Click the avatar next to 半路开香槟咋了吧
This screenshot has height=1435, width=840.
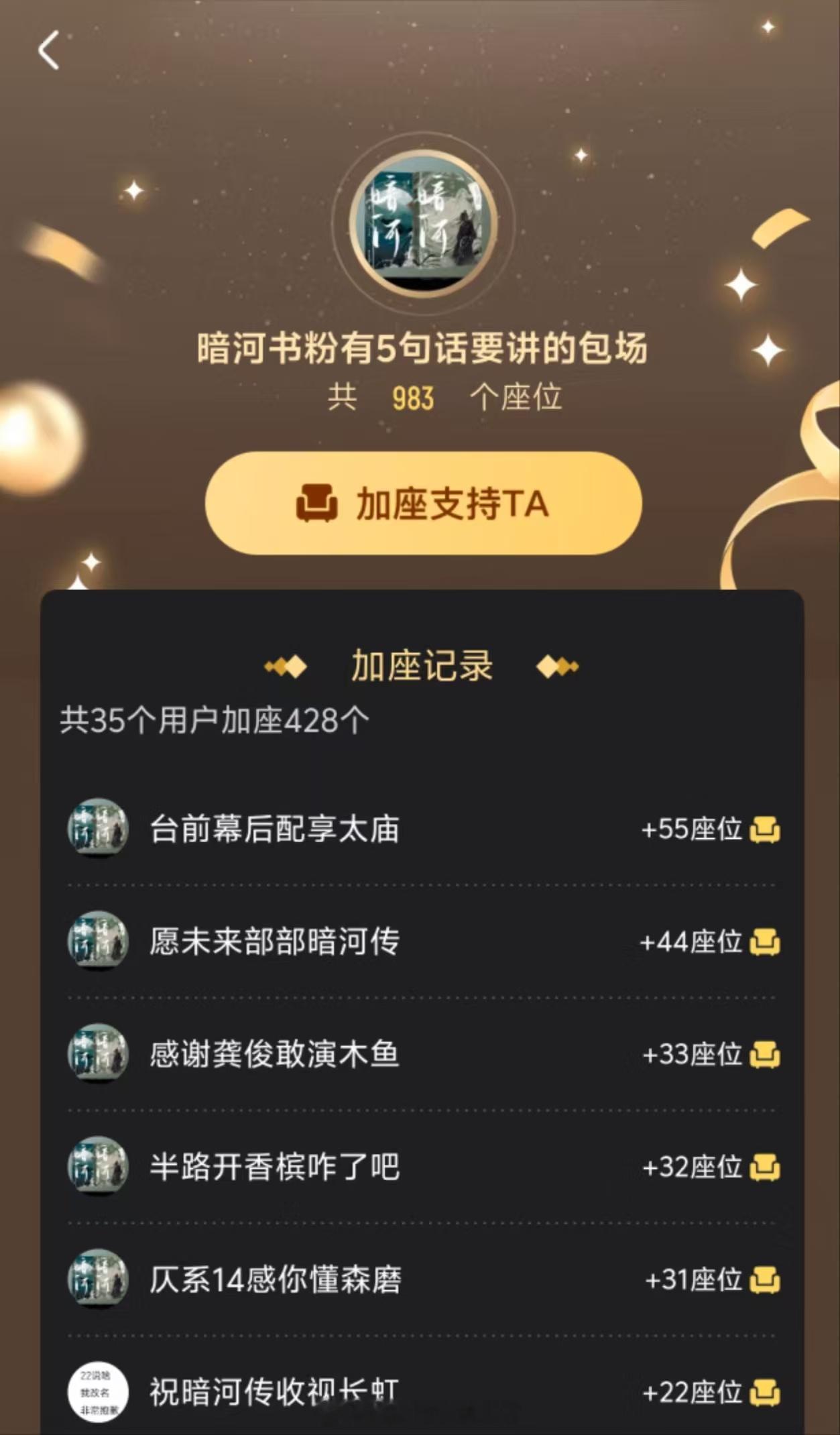point(98,1167)
